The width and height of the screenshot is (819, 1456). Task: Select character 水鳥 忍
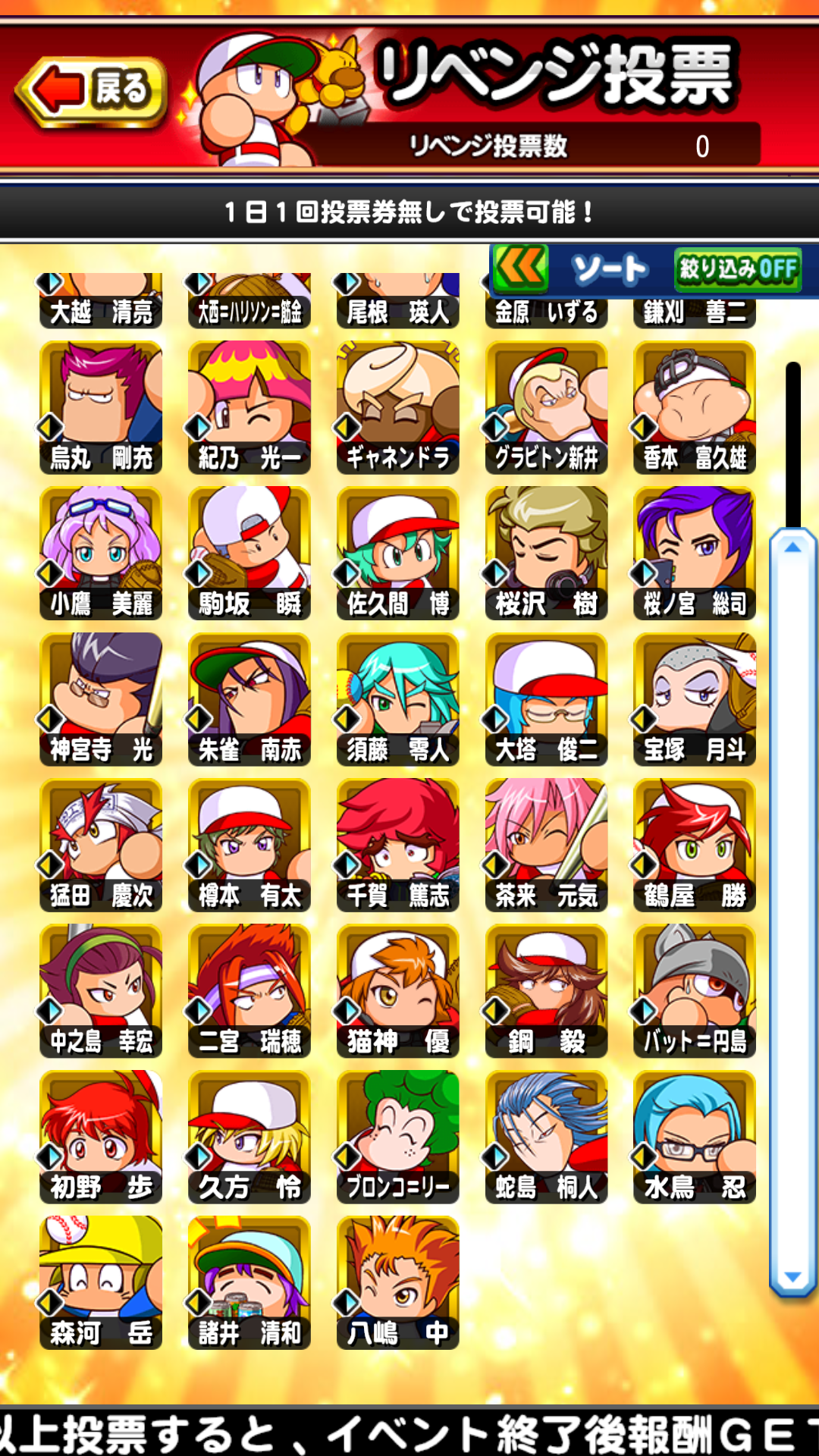click(695, 1136)
